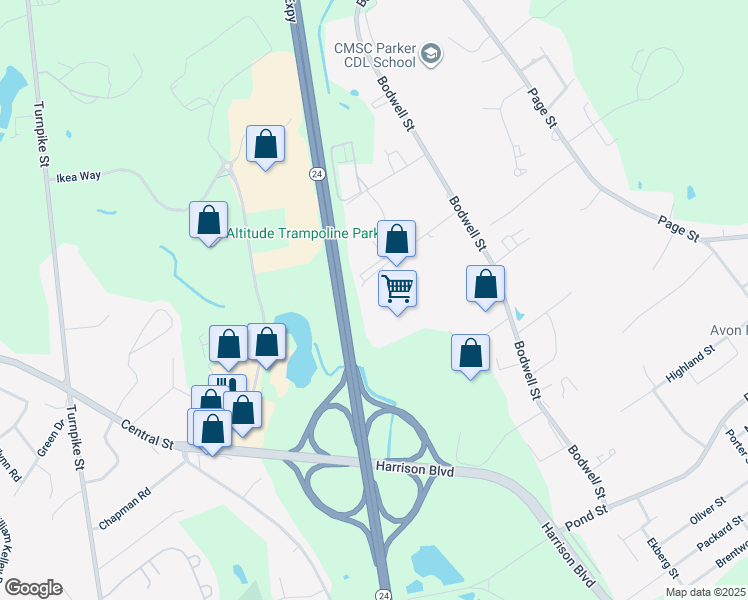This screenshot has height=600, width=748.
Task: Open the CMSC Parker CDL School pin
Action: 432,55
